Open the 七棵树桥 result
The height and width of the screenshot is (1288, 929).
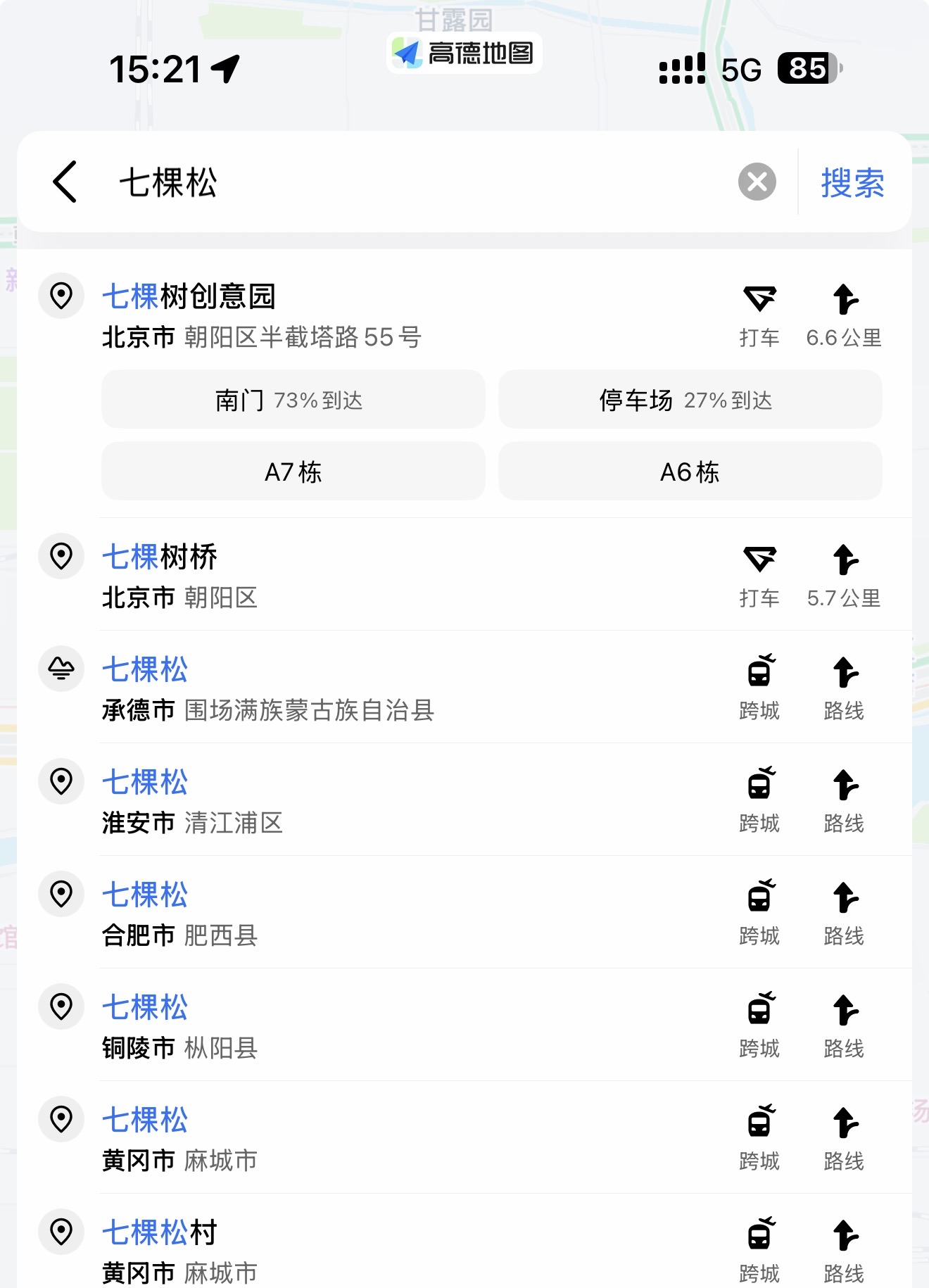click(352, 576)
